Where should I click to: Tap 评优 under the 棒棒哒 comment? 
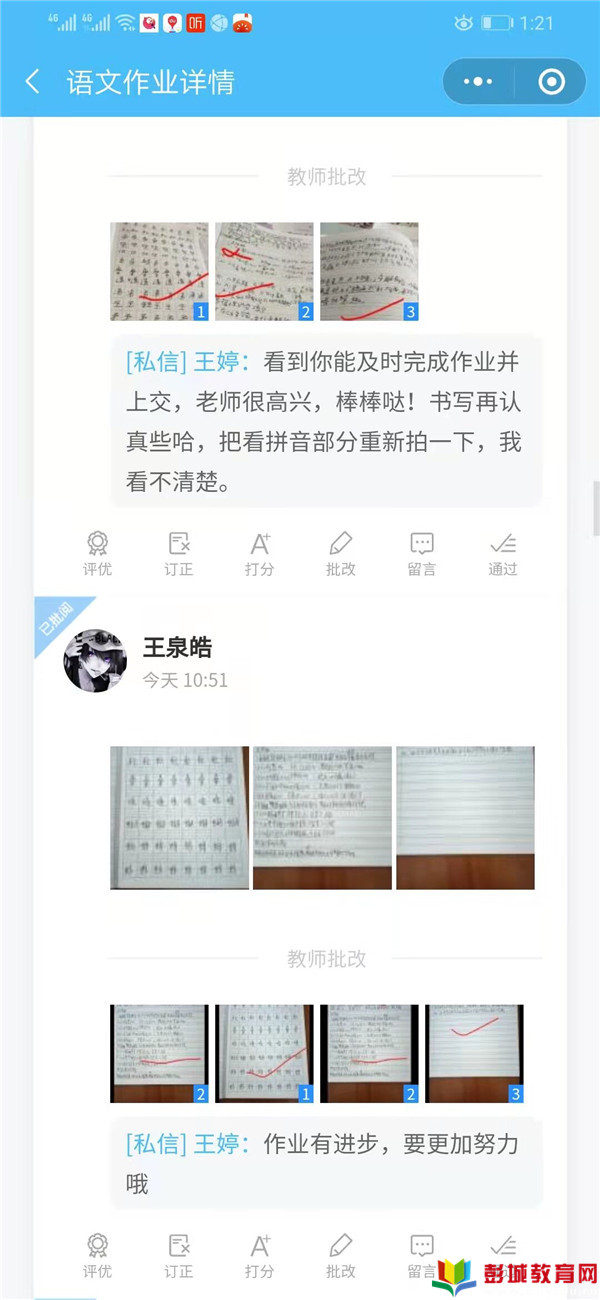pyautogui.click(x=97, y=554)
